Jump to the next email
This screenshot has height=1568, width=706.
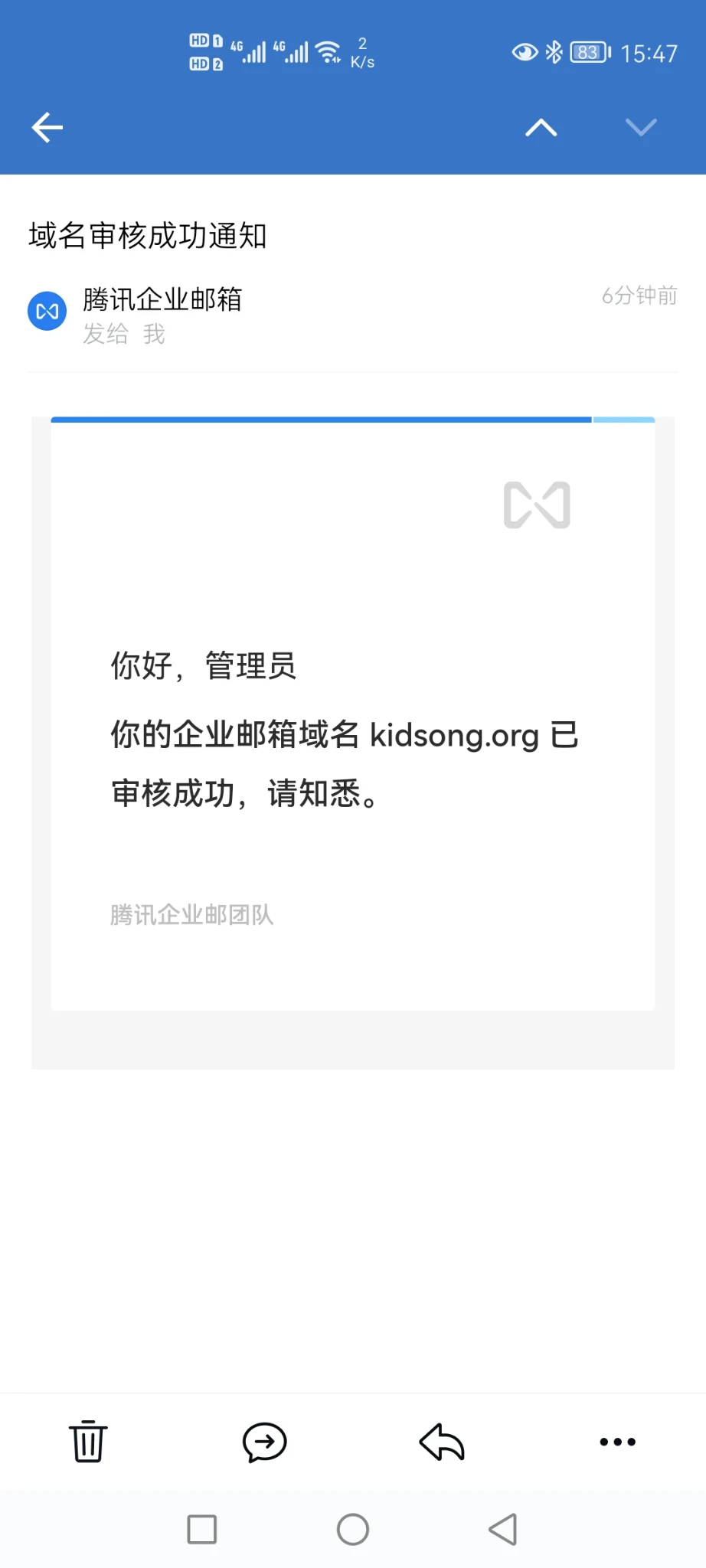pyautogui.click(x=641, y=127)
